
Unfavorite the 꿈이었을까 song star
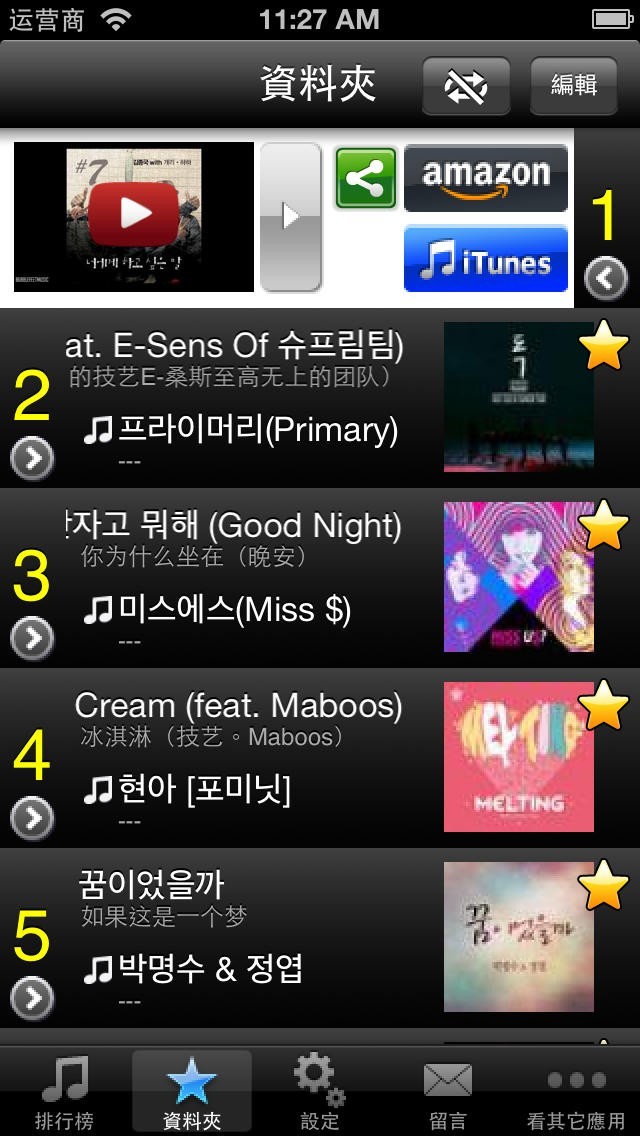click(x=603, y=886)
